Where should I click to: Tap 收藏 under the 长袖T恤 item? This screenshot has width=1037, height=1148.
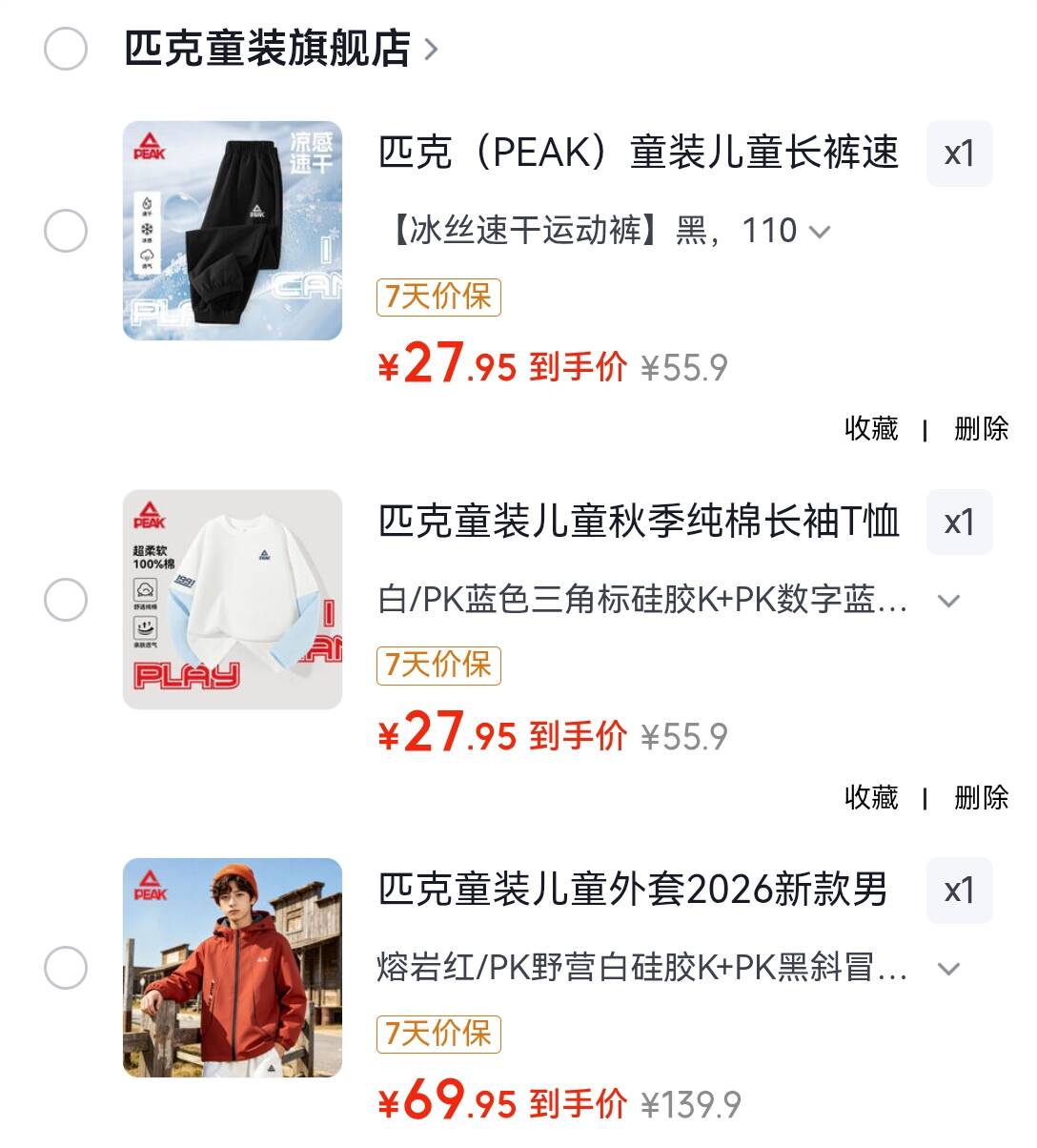pyautogui.click(x=871, y=798)
